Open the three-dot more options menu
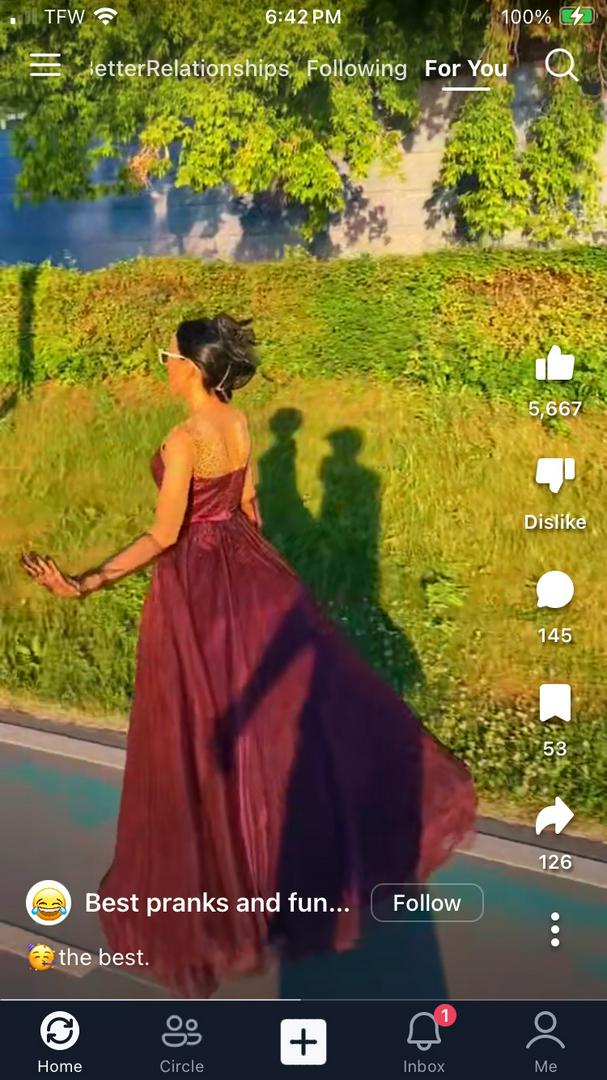Viewport: 607px width, 1080px height. (555, 929)
